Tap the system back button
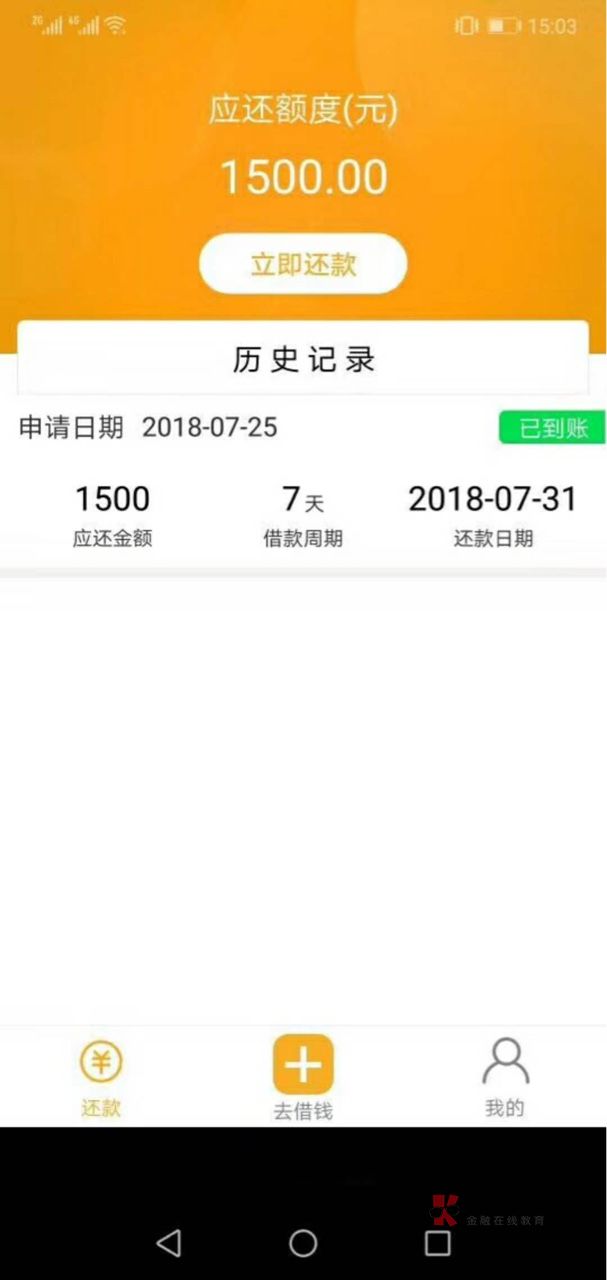Image resolution: width=607 pixels, height=1280 pixels. pos(169,1243)
